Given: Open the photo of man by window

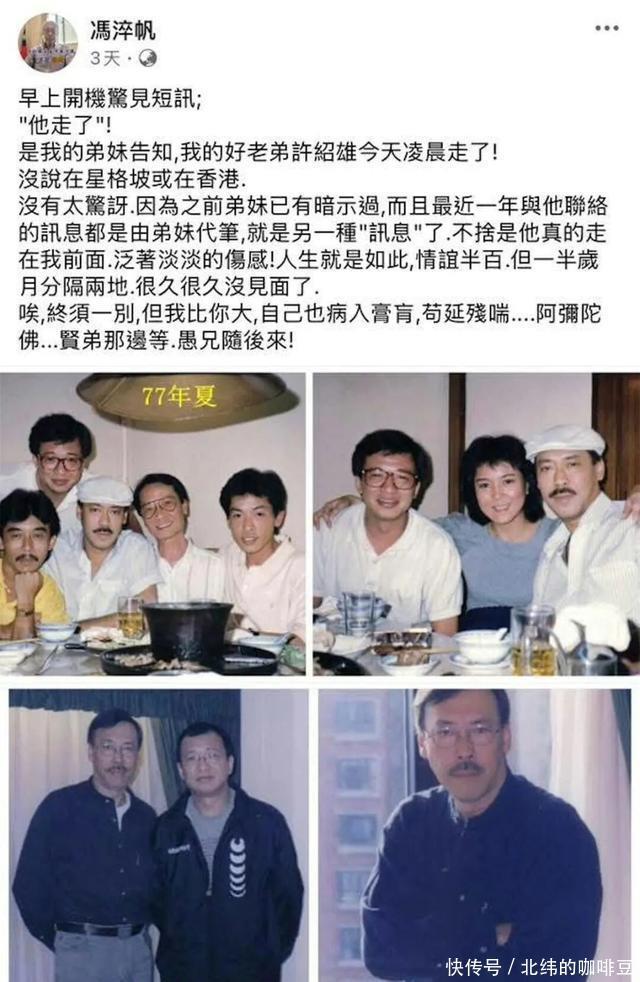Looking at the screenshot, I should (475, 835).
